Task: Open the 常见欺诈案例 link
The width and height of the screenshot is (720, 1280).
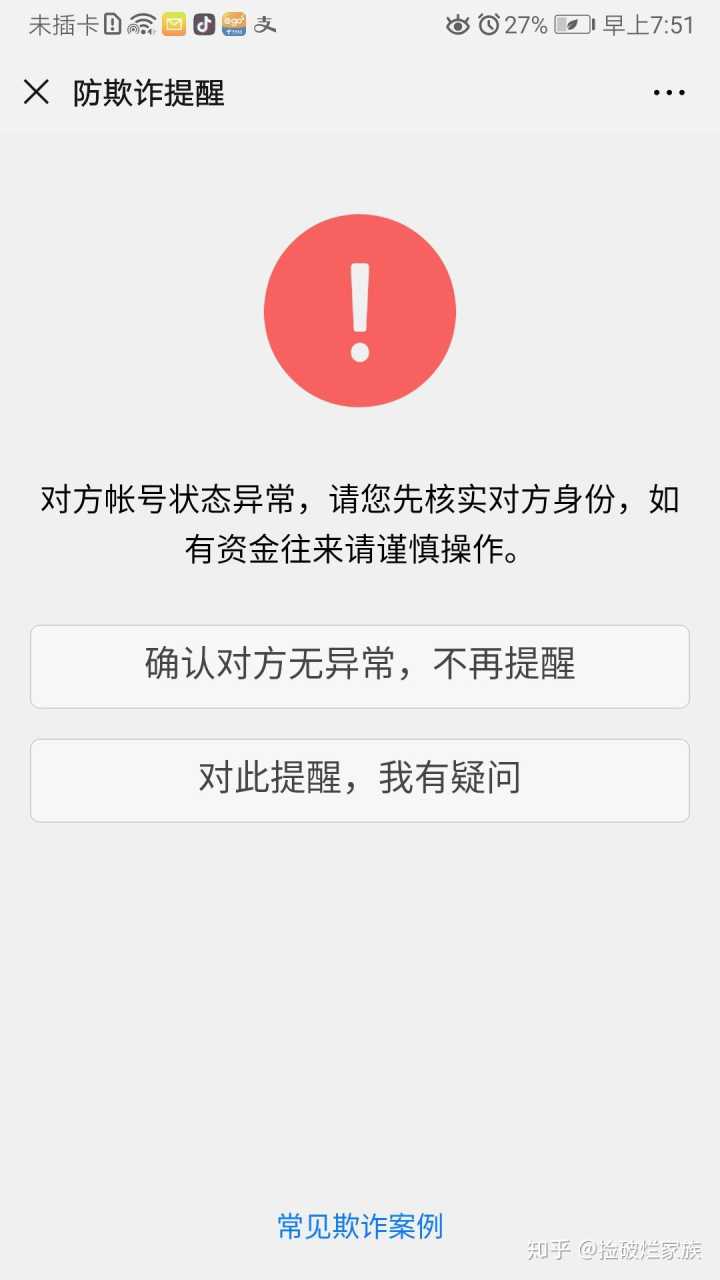Action: point(360,1226)
